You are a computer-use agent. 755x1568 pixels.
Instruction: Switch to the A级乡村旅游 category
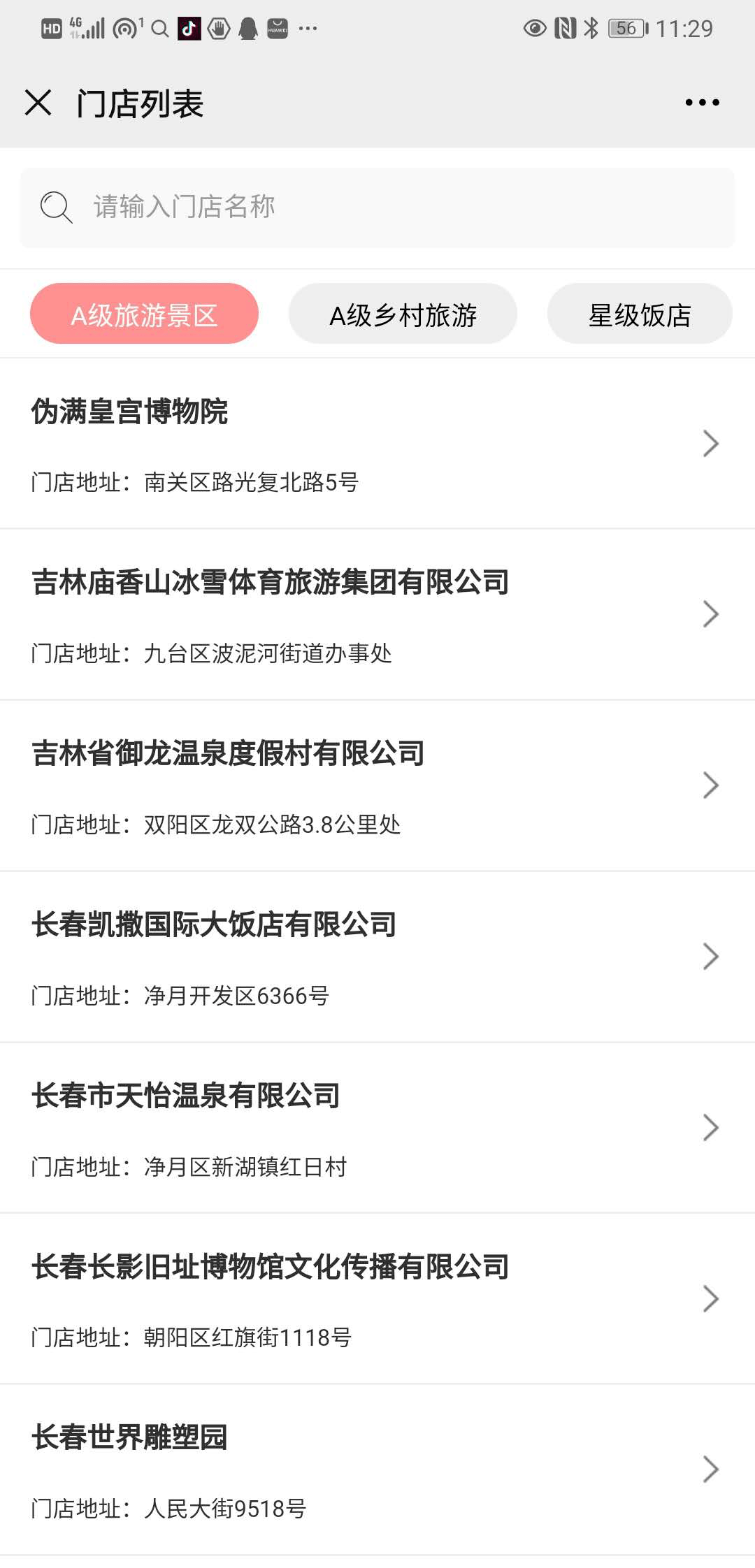coord(403,314)
